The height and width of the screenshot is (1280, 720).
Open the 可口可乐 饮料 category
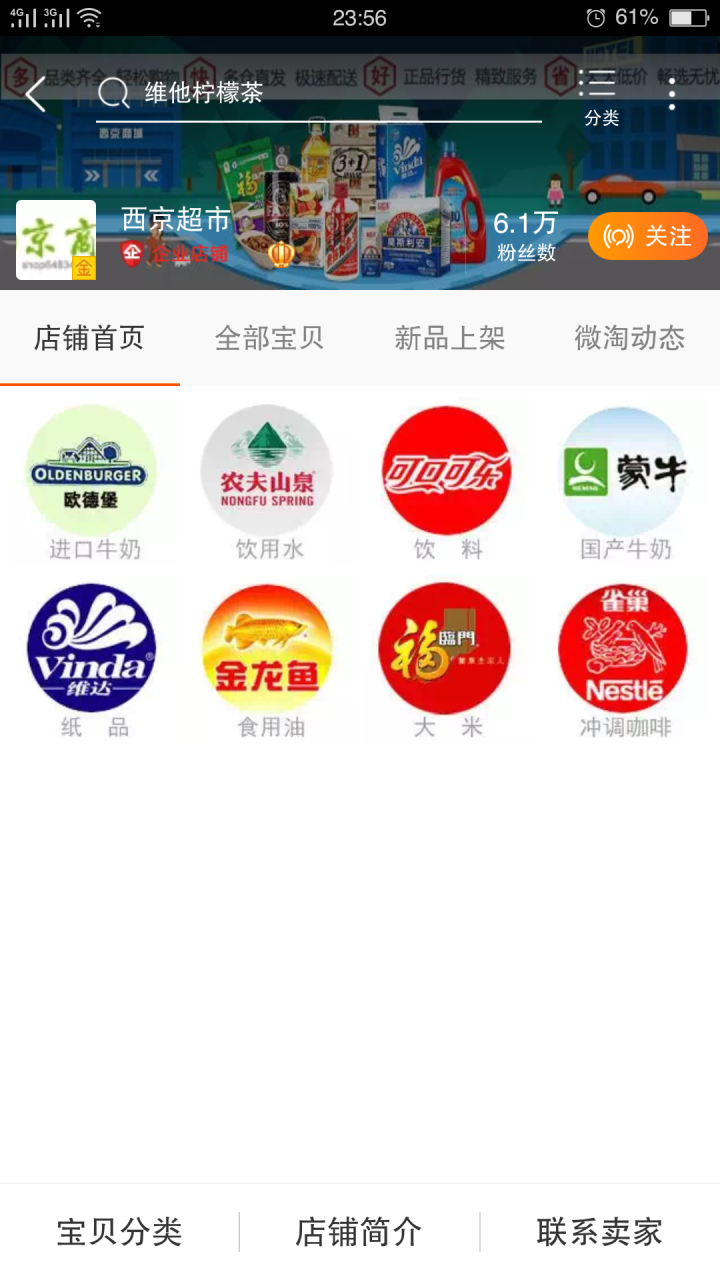tap(447, 484)
